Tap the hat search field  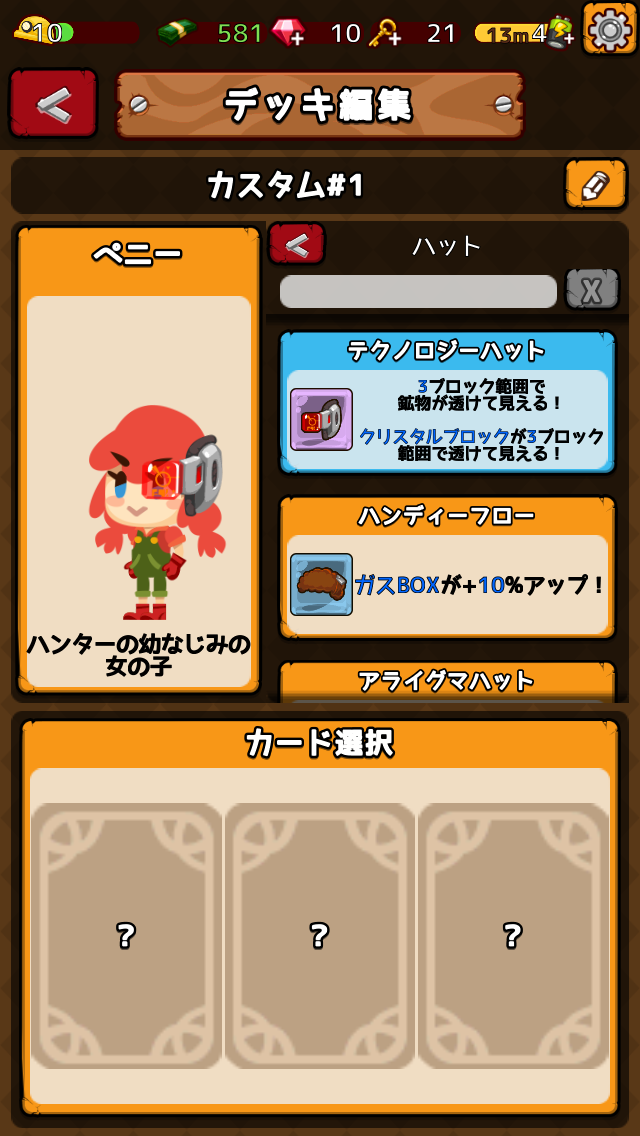click(418, 291)
